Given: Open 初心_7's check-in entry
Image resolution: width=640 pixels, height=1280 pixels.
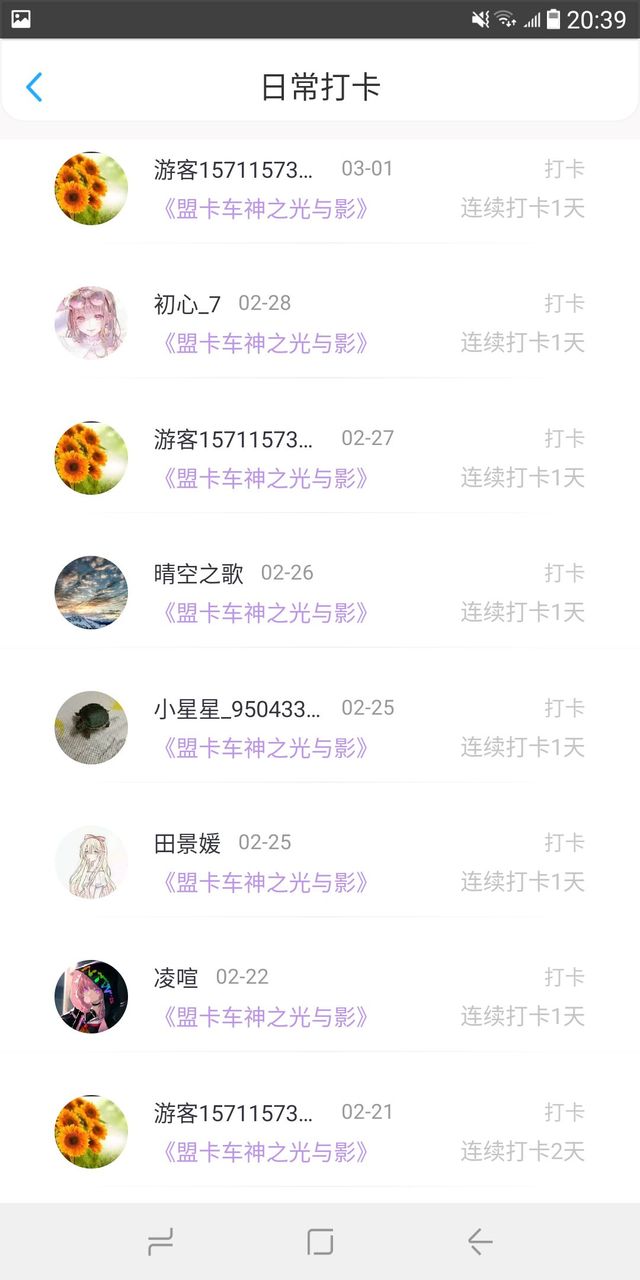Looking at the screenshot, I should 320,323.
